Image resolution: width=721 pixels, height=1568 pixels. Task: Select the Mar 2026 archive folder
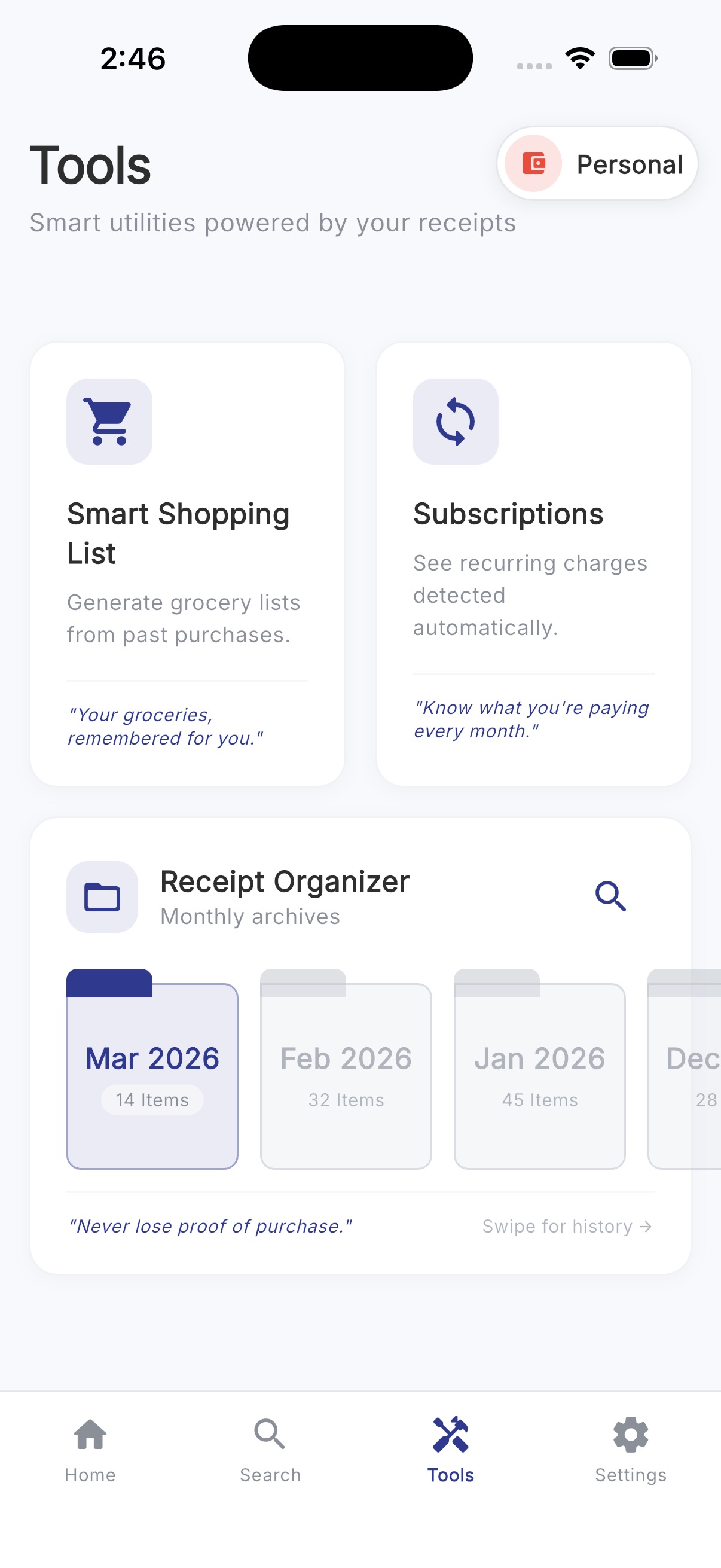[151, 1071]
